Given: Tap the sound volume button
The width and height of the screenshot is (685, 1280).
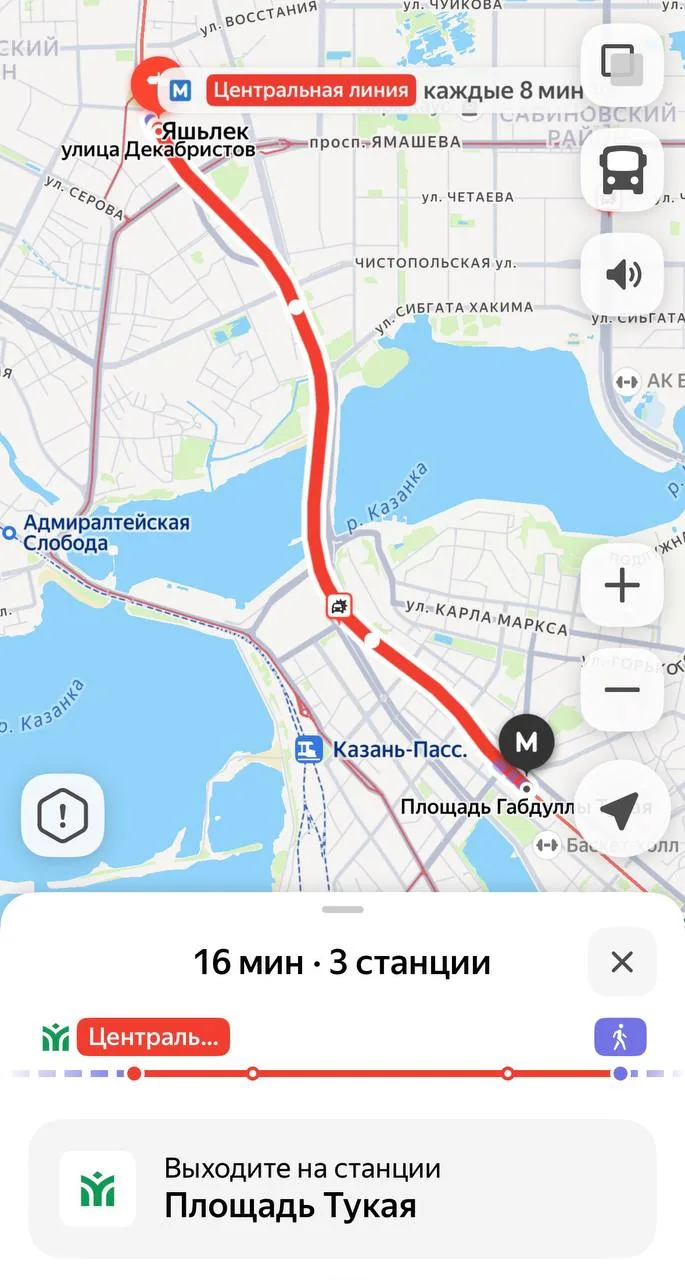Looking at the screenshot, I should coord(622,274).
